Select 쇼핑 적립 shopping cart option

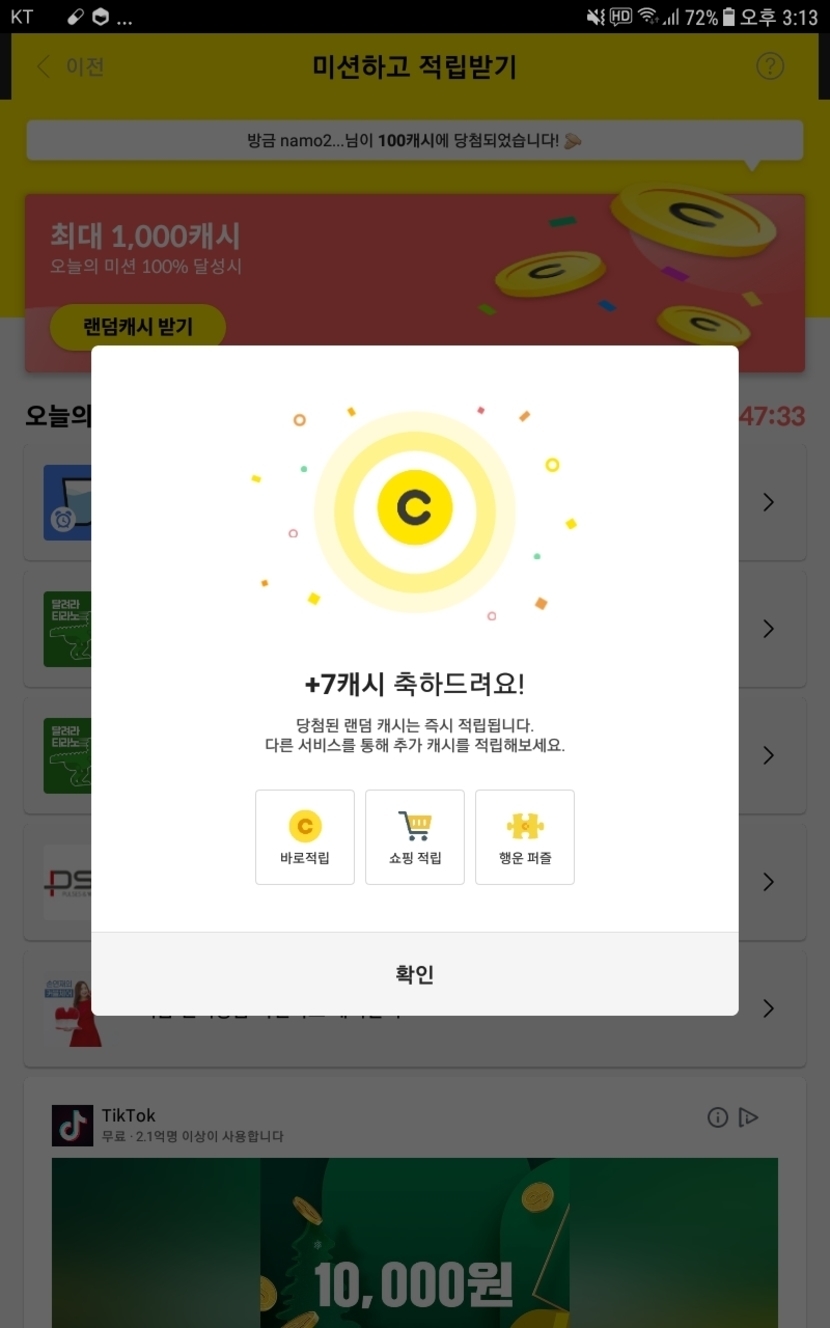click(415, 837)
